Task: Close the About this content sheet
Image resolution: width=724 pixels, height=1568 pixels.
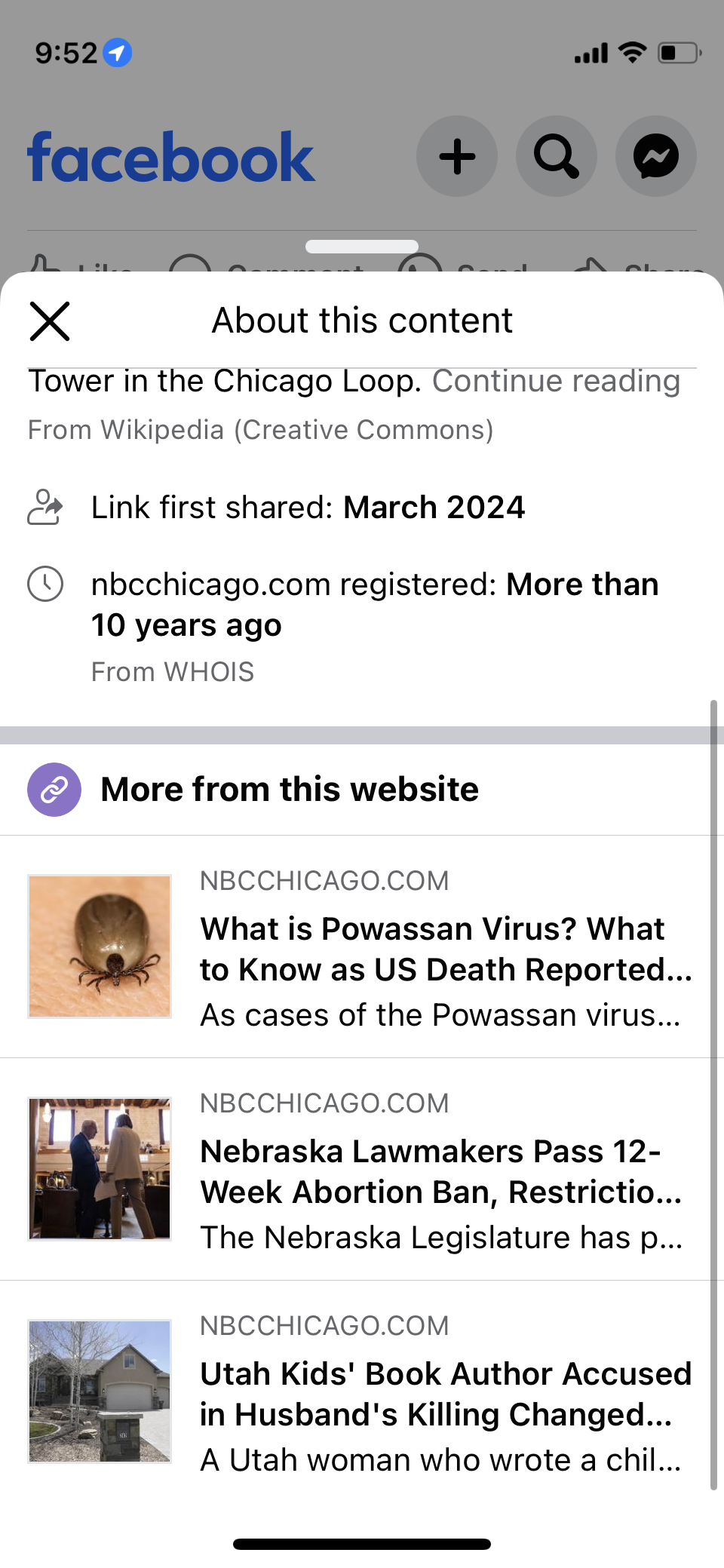Action: click(x=50, y=321)
